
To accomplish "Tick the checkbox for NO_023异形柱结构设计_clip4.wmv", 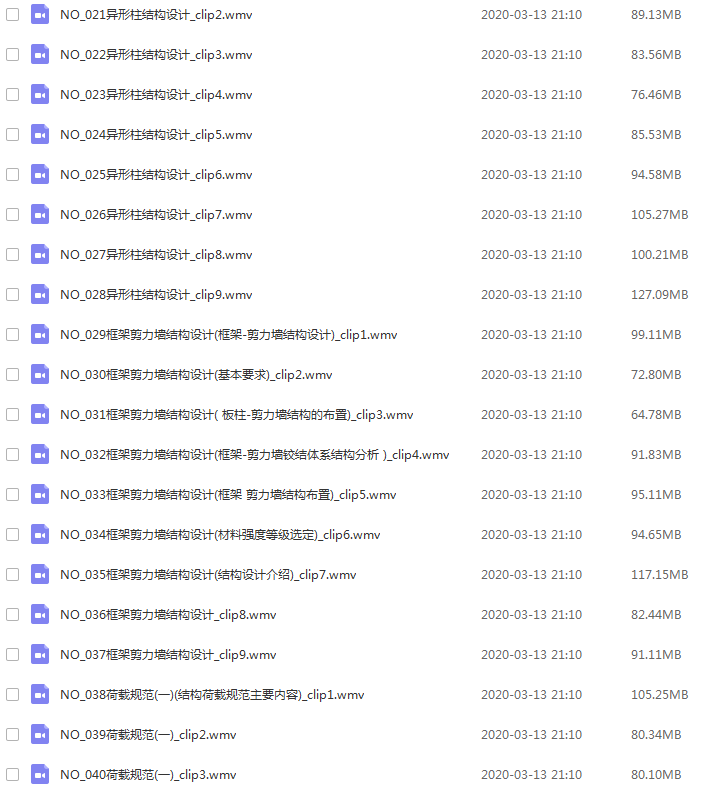I will pos(13,94).
